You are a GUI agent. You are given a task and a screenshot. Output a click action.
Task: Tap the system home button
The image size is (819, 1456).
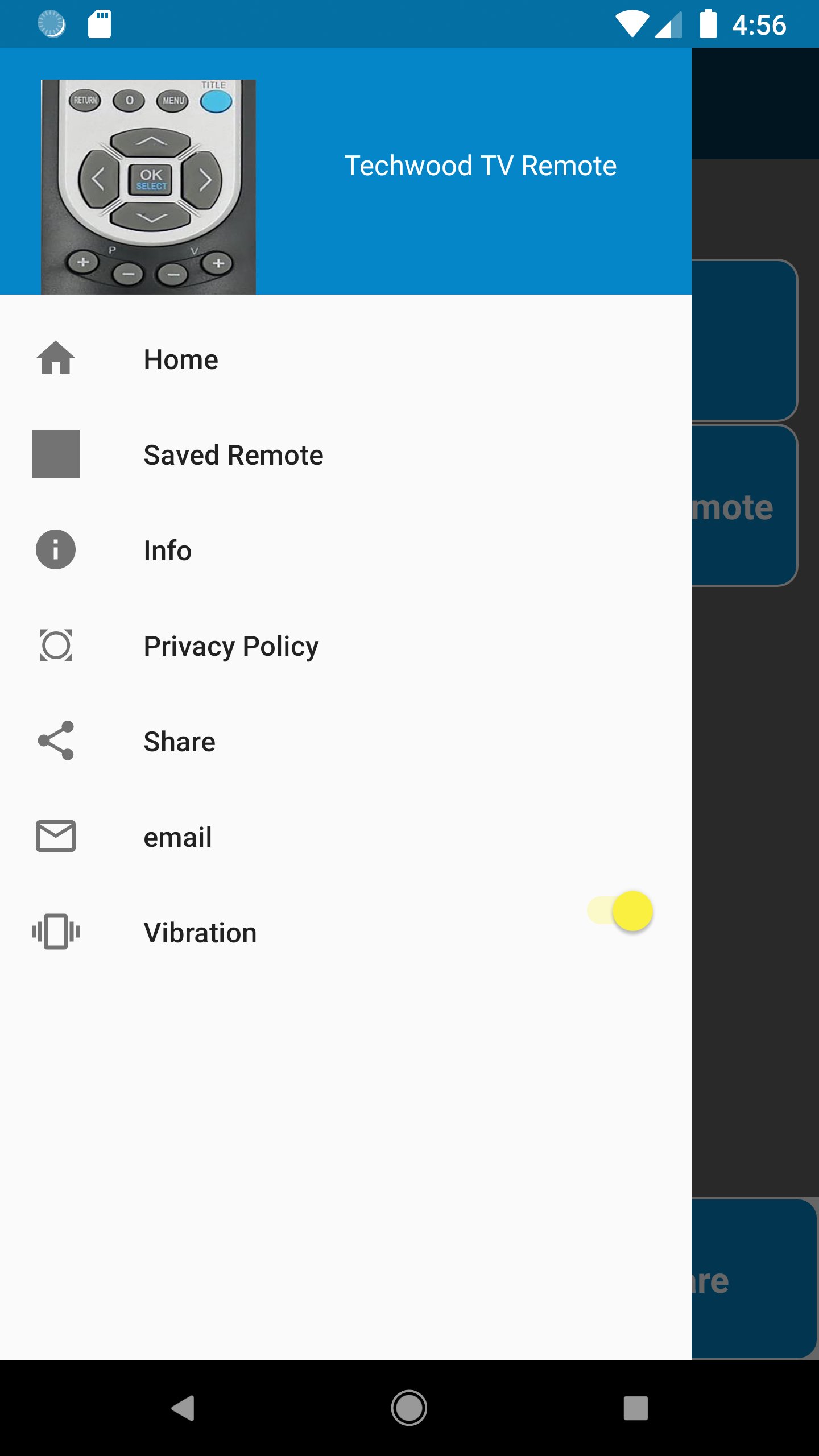coord(409,1408)
